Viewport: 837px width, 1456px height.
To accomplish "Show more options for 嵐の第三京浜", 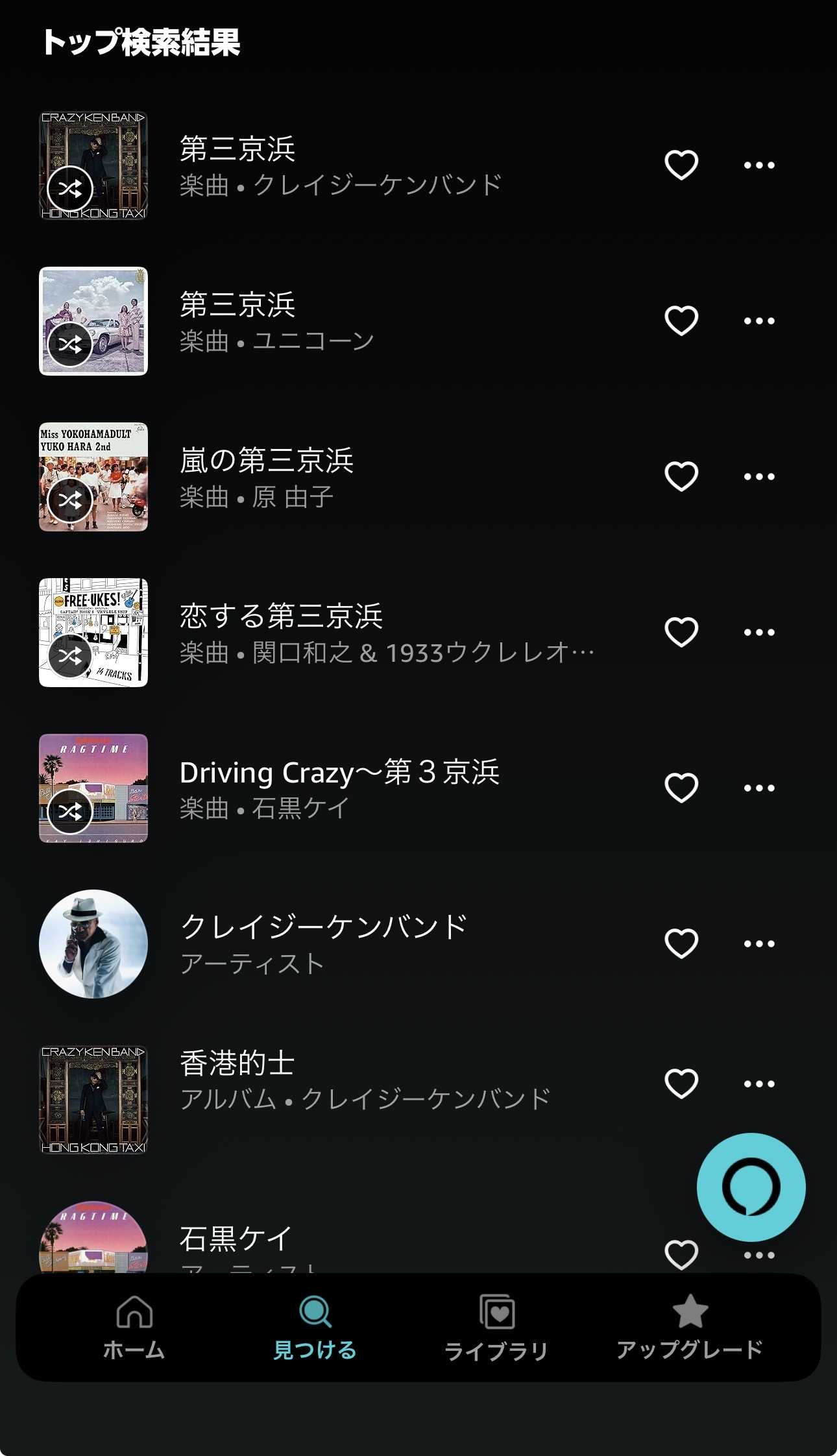I will click(758, 476).
